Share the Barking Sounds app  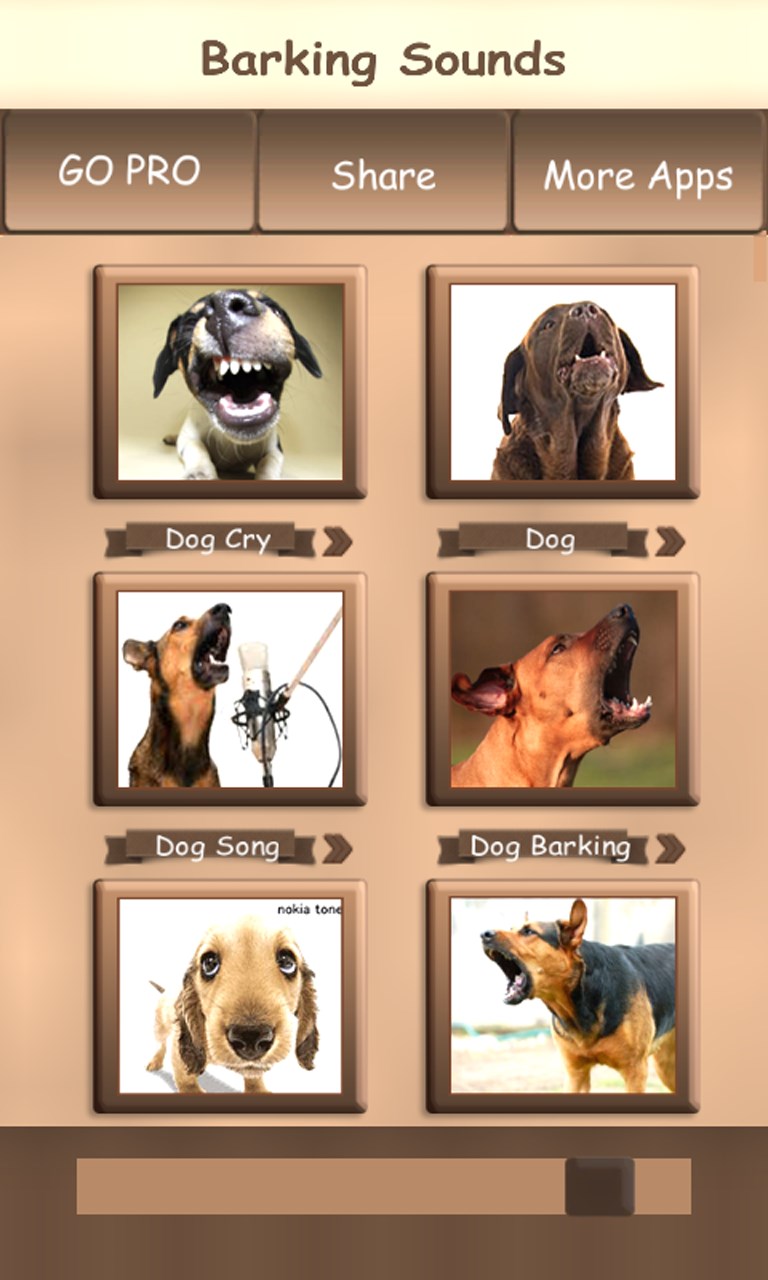pyautogui.click(x=384, y=174)
